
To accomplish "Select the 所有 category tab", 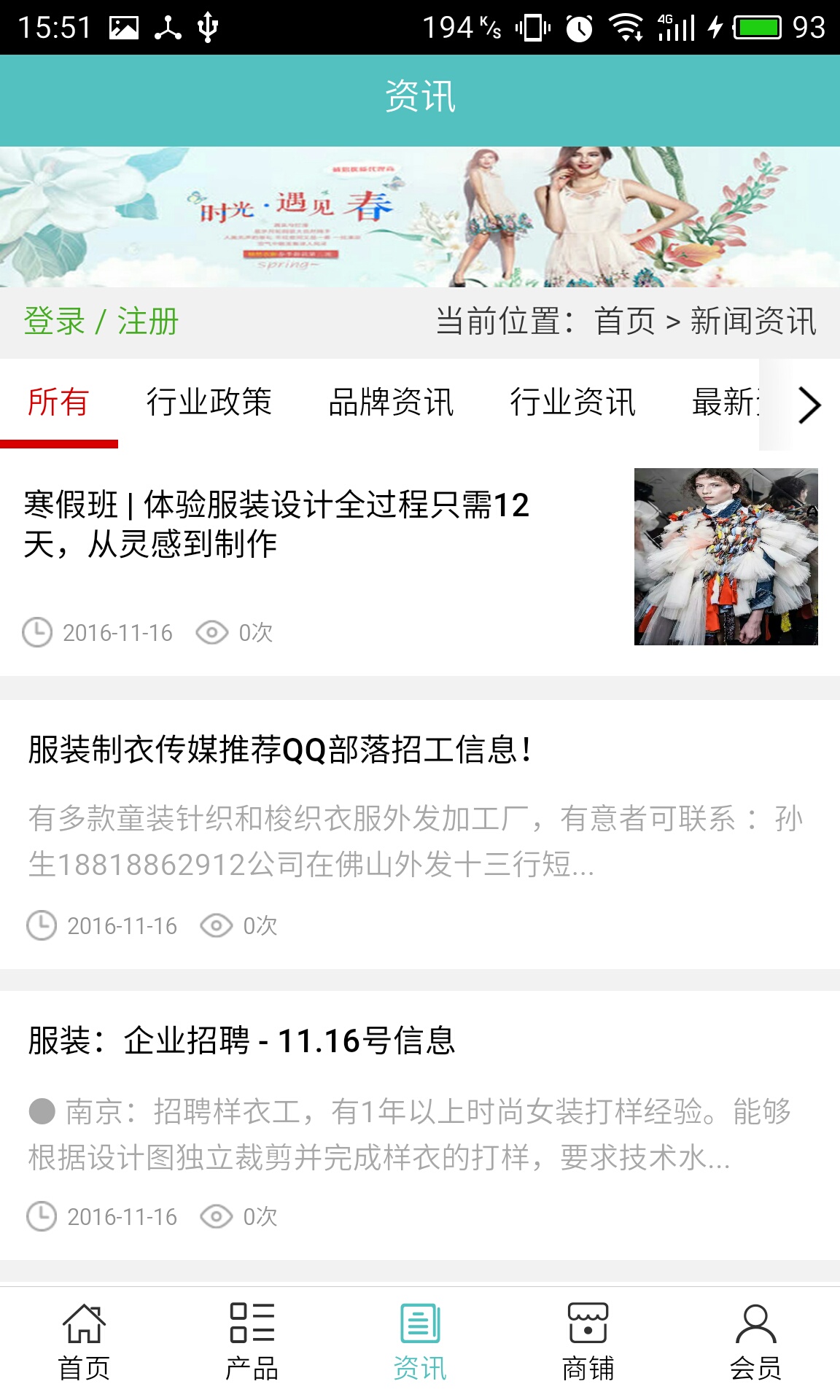I will [x=58, y=402].
